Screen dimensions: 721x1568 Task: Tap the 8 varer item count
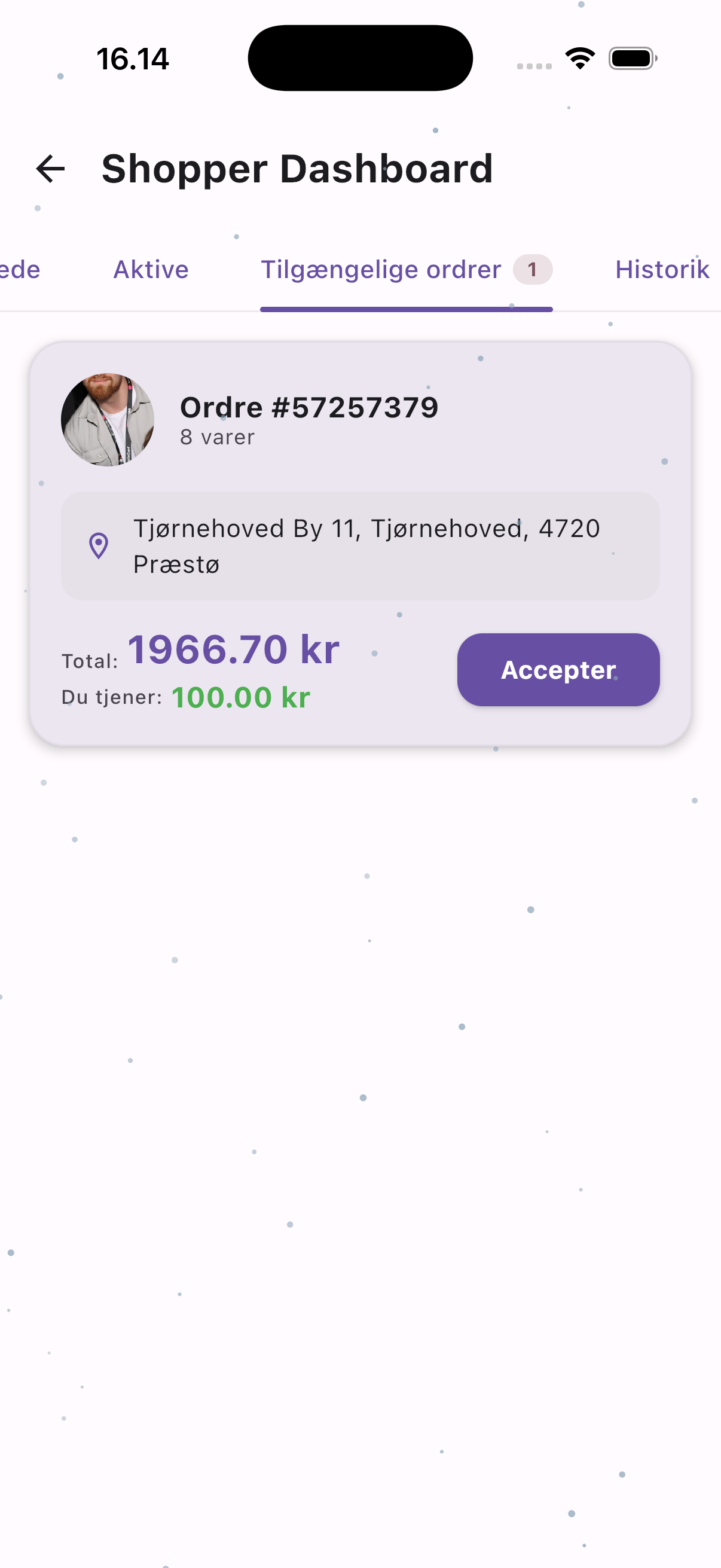click(217, 437)
